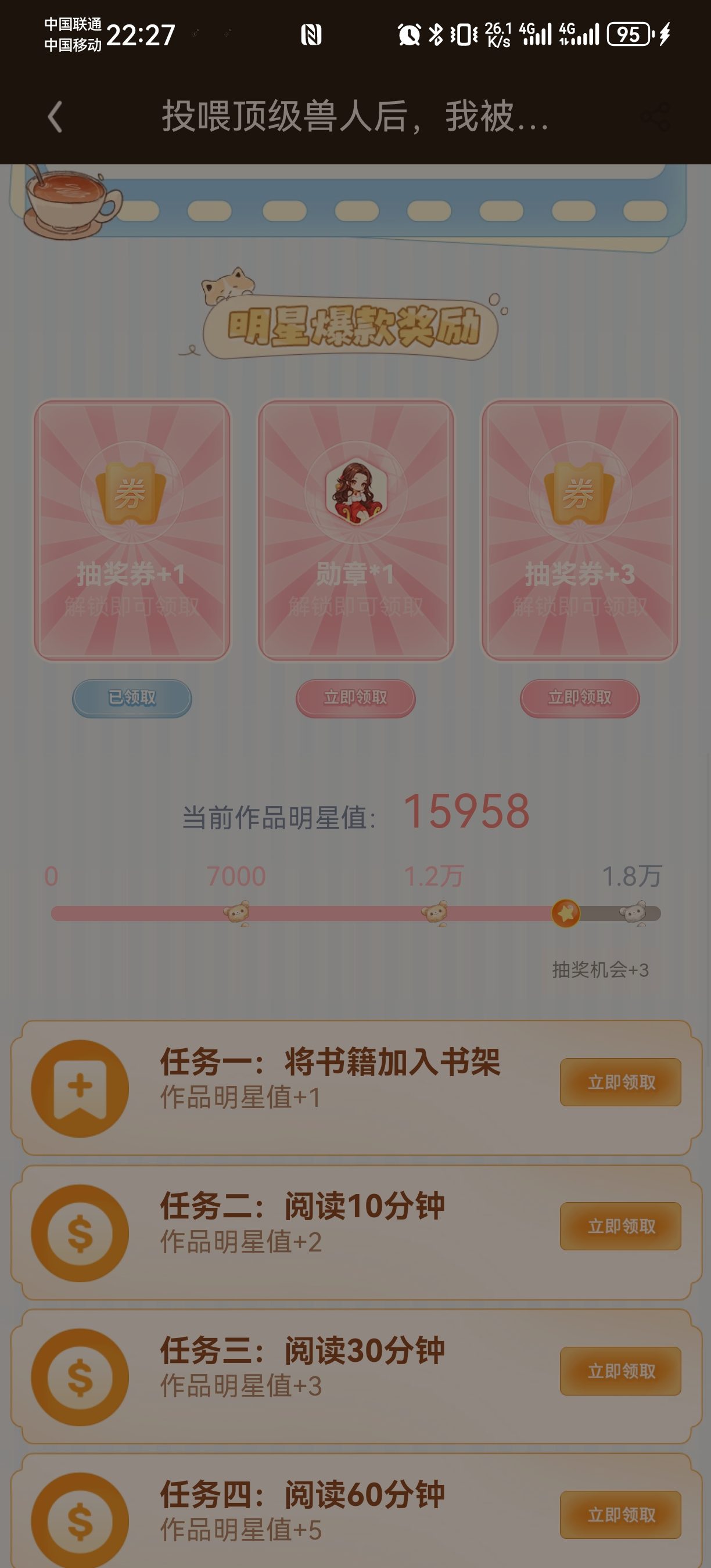Claim task two 阅读10分钟 reward
This screenshot has width=711, height=1568.
(620, 1227)
